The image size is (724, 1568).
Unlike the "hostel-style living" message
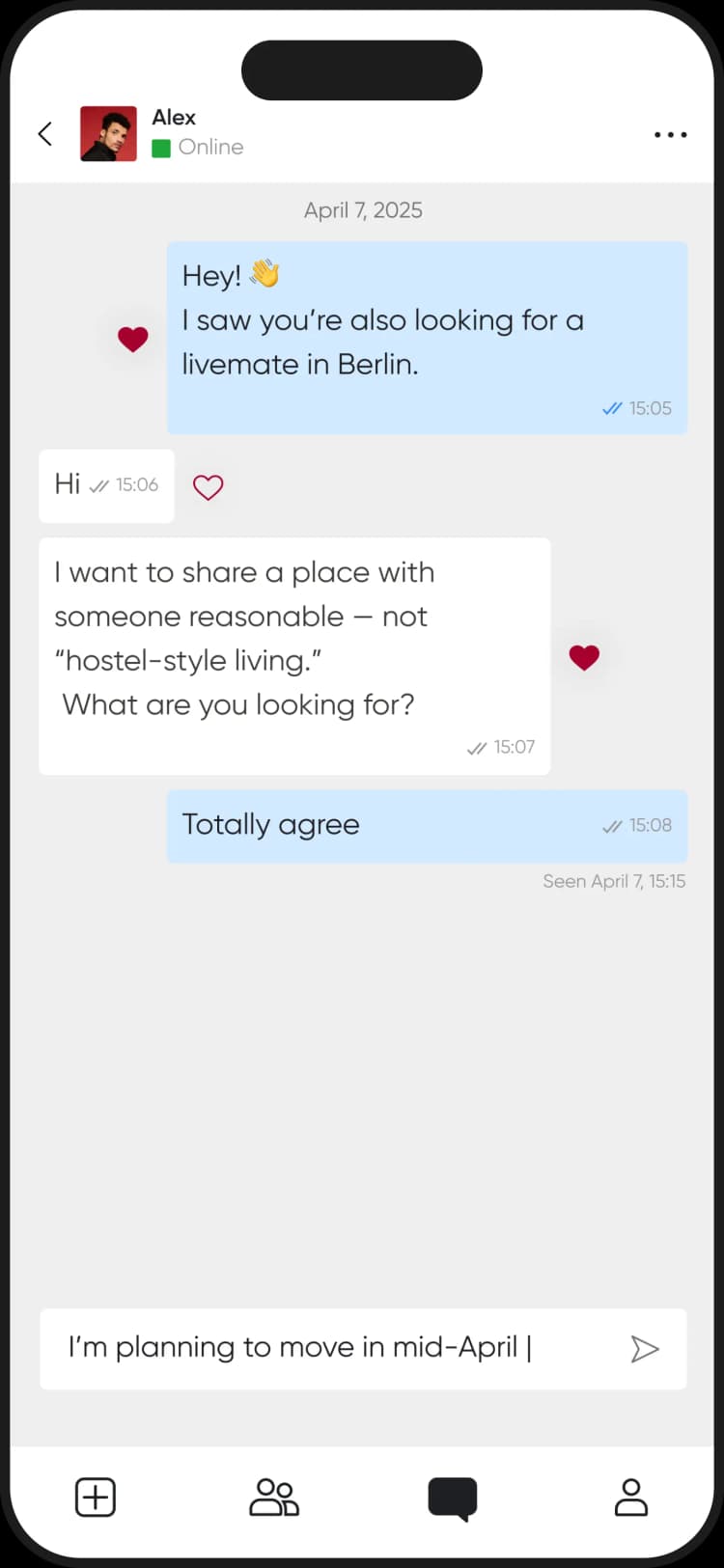tap(584, 657)
